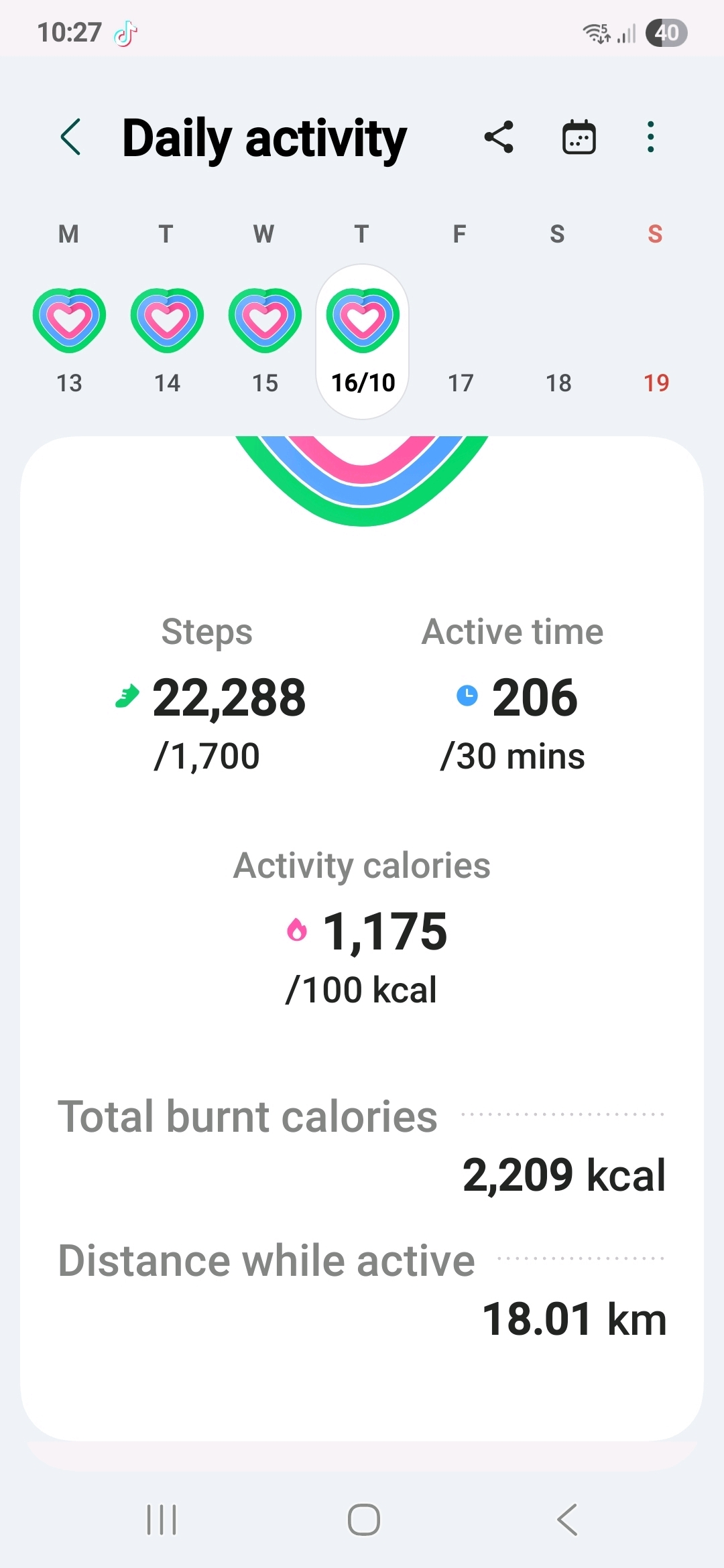The height and width of the screenshot is (1568, 724).
Task: Open the three-dot overflow menu
Action: click(x=650, y=137)
